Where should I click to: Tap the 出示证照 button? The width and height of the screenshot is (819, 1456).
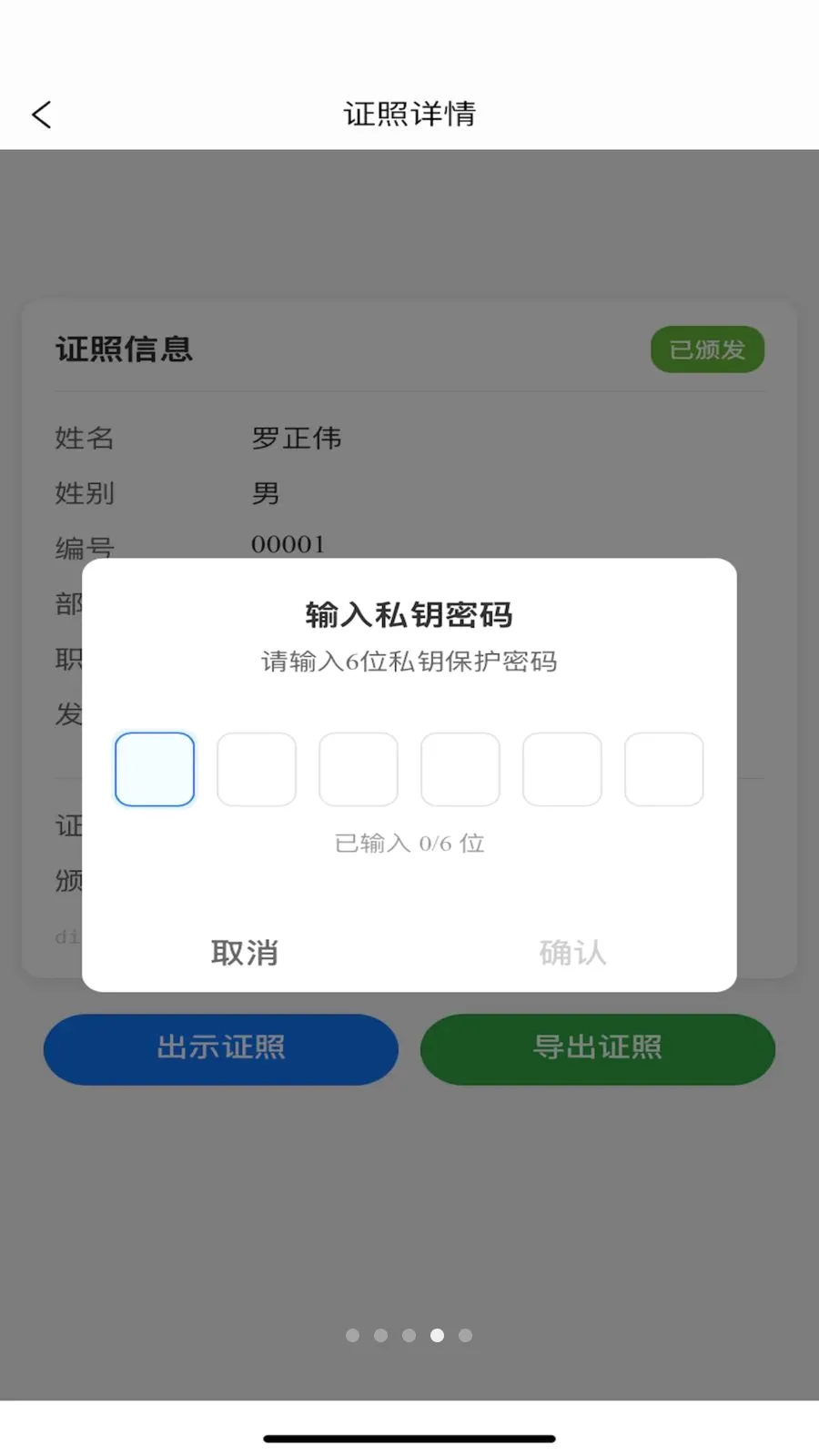click(x=221, y=1048)
